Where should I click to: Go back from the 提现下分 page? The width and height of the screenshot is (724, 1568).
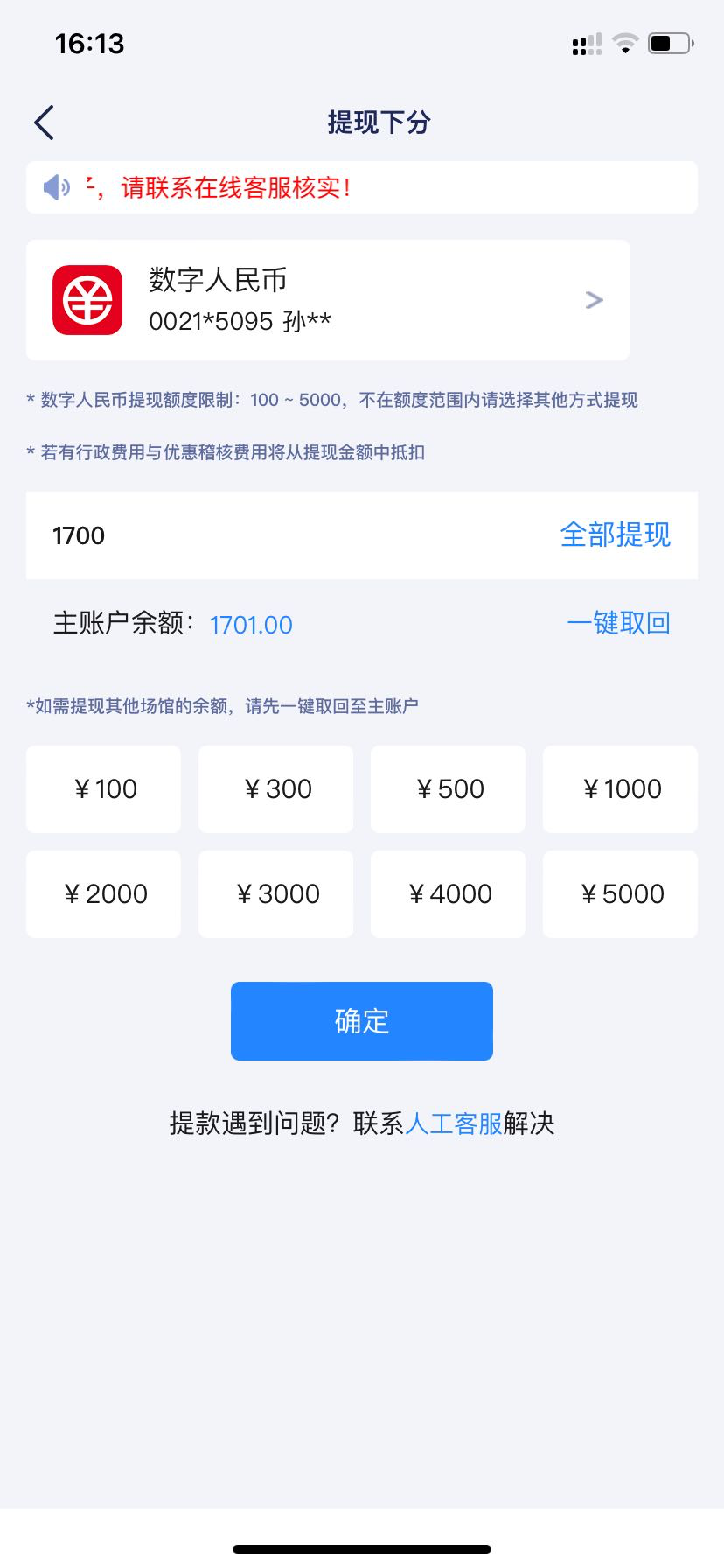point(45,122)
